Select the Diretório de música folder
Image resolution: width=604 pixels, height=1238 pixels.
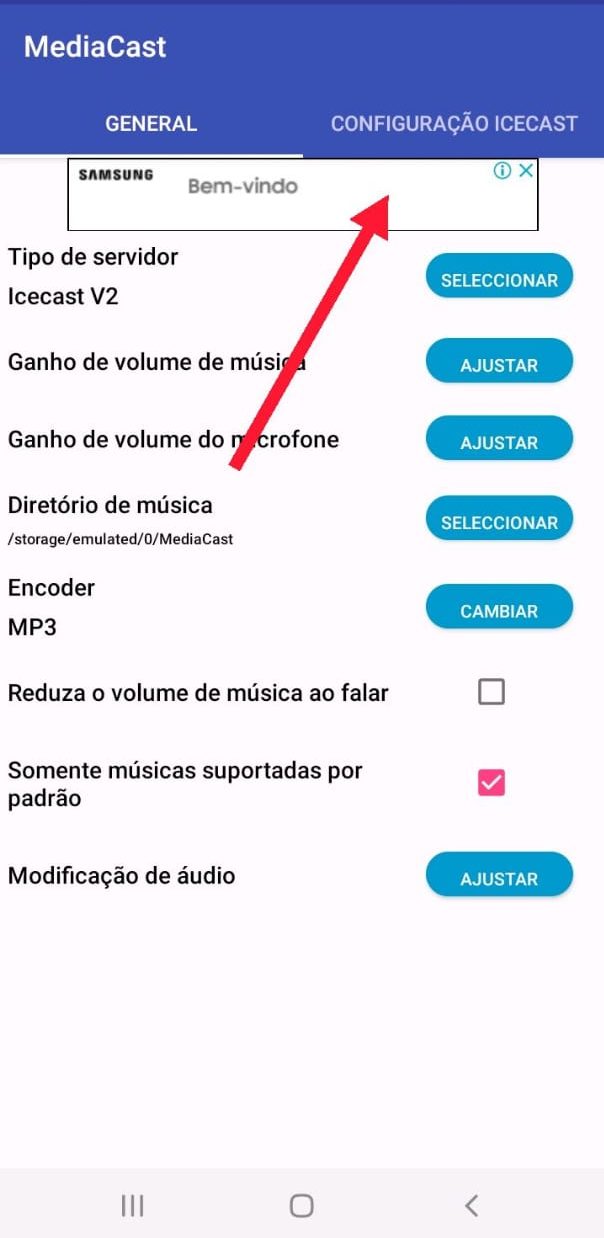(x=499, y=521)
